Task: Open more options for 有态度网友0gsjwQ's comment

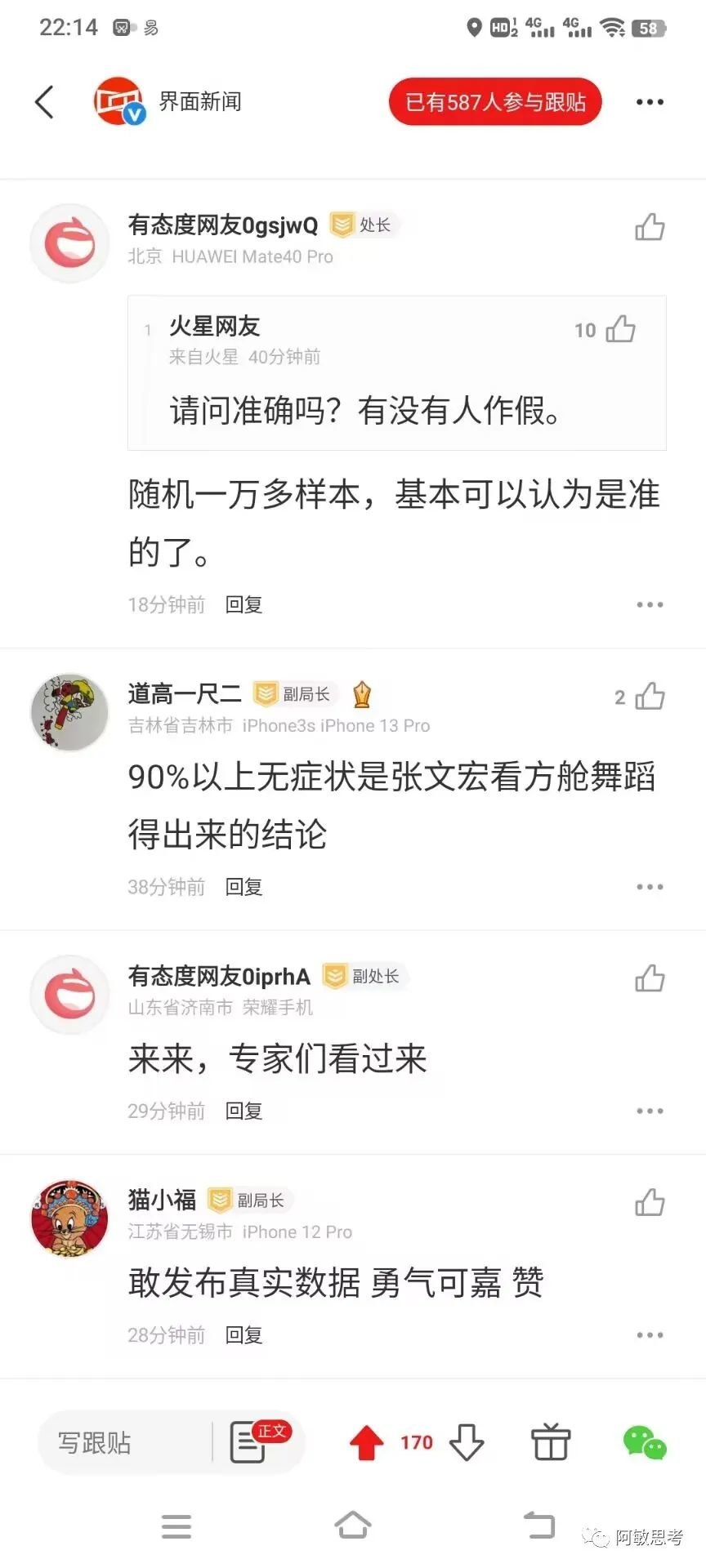Action: [650, 604]
